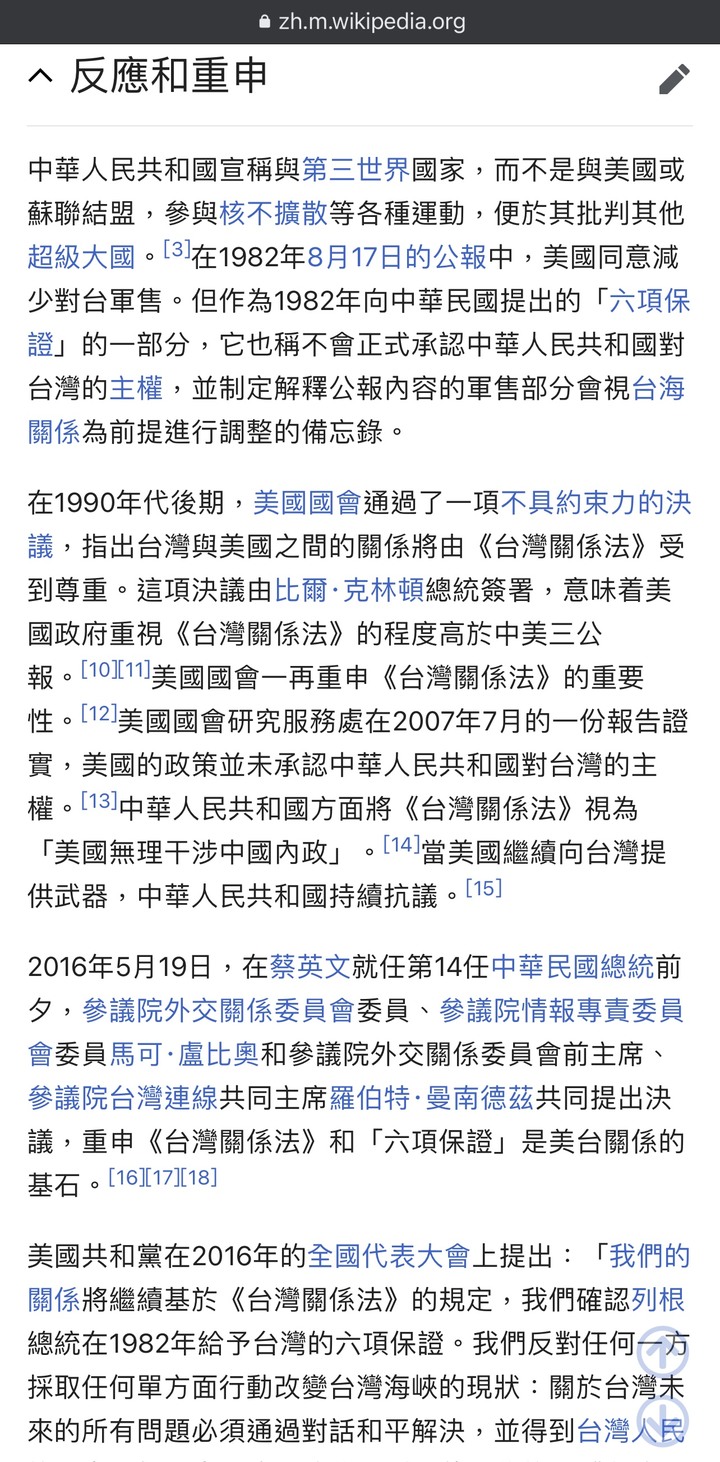Collapse the 反應和重申 section

point(40,77)
